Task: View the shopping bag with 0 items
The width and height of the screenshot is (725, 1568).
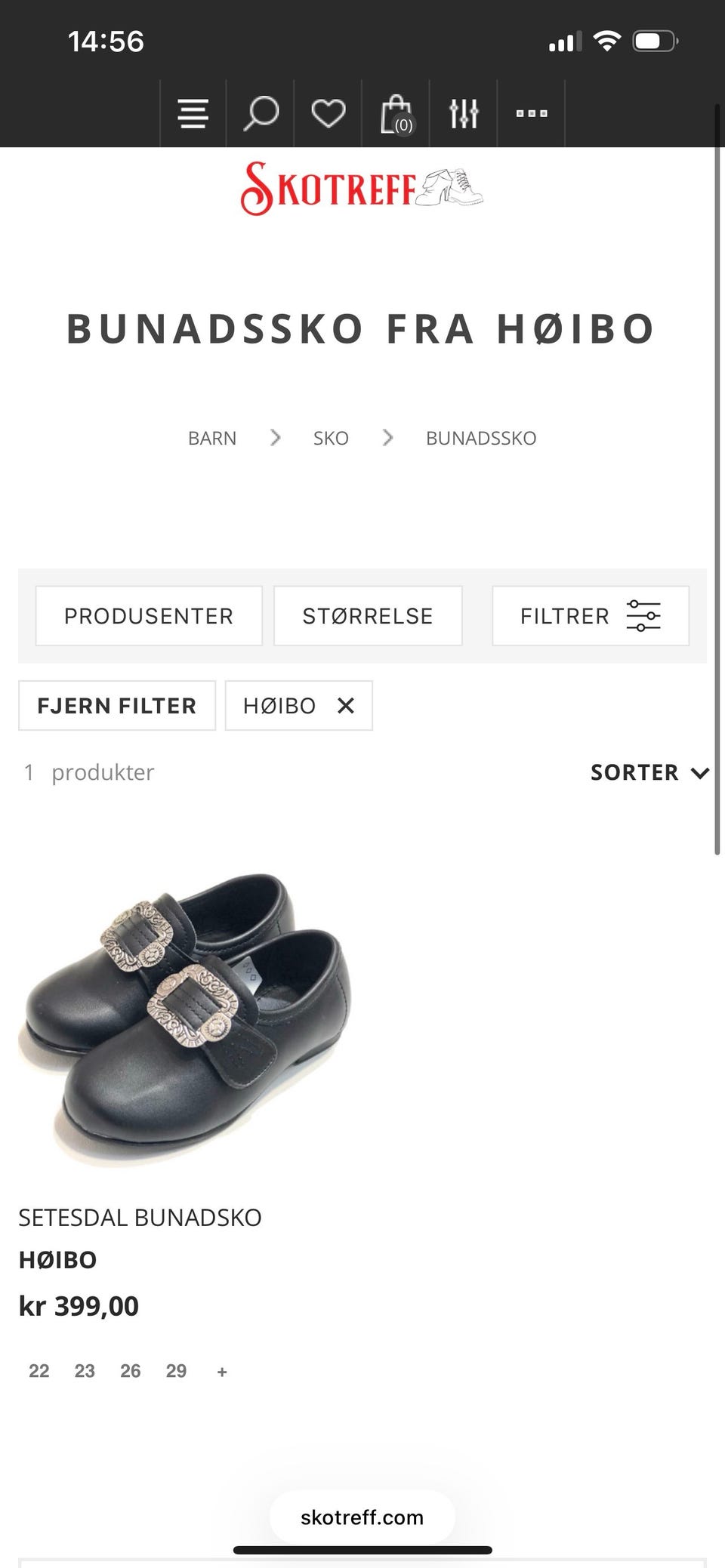Action: 396,113
